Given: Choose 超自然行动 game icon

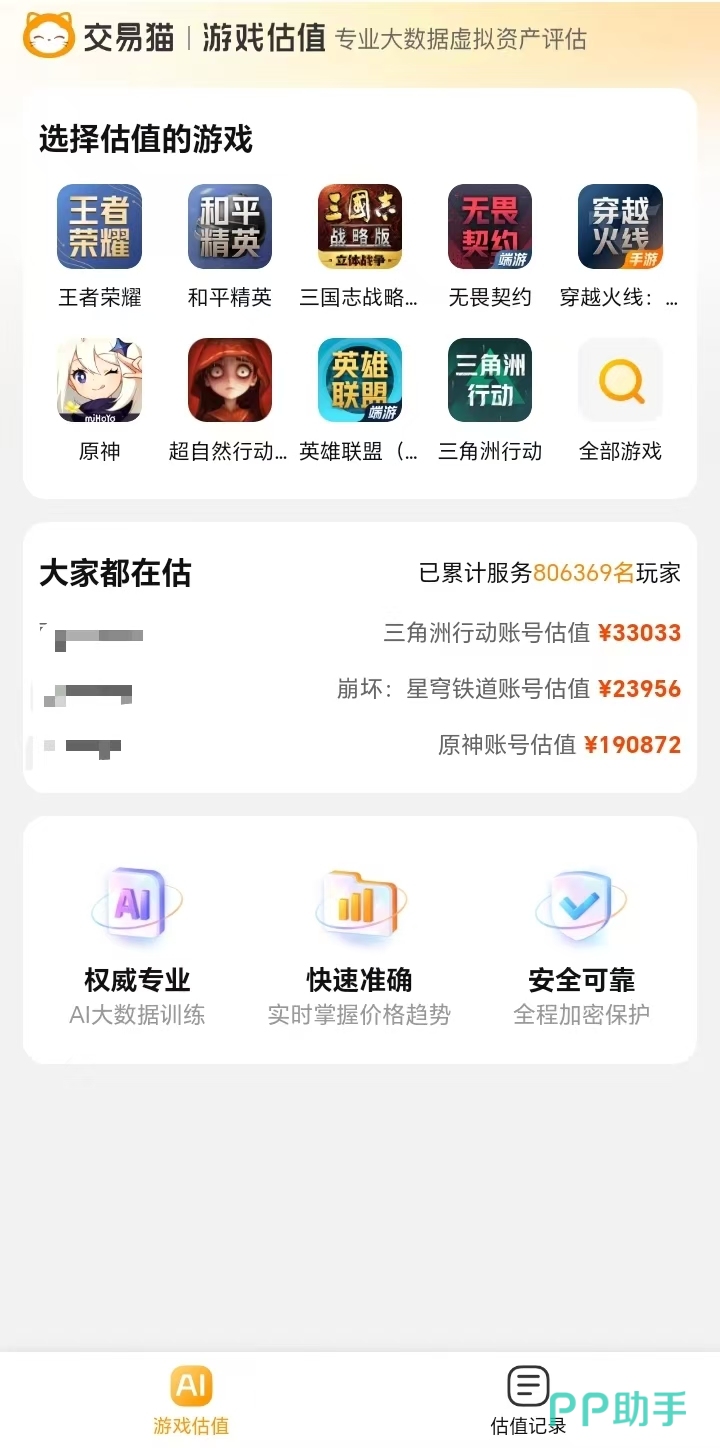Looking at the screenshot, I should (230, 381).
